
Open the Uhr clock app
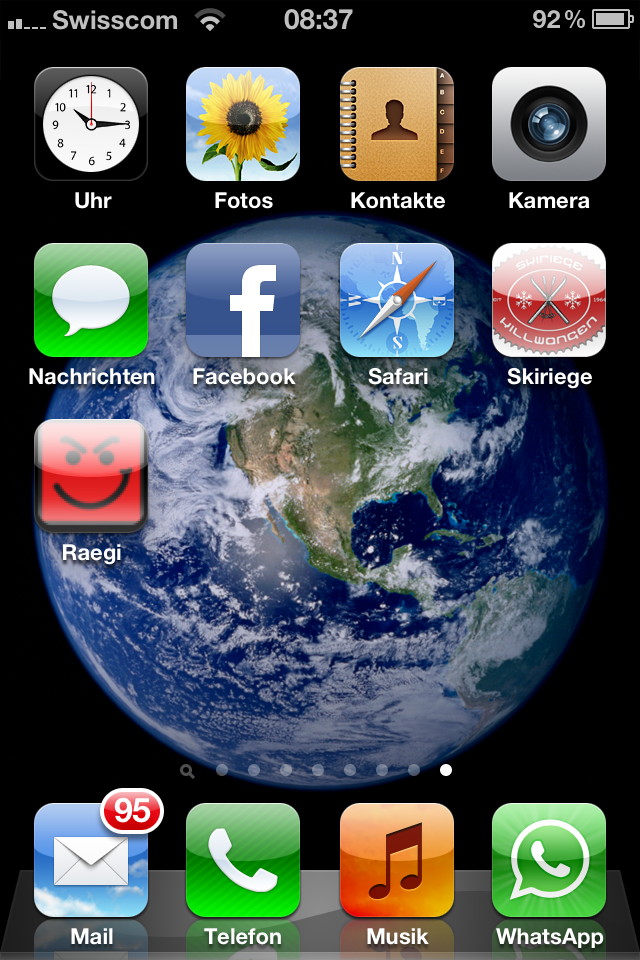(x=91, y=124)
